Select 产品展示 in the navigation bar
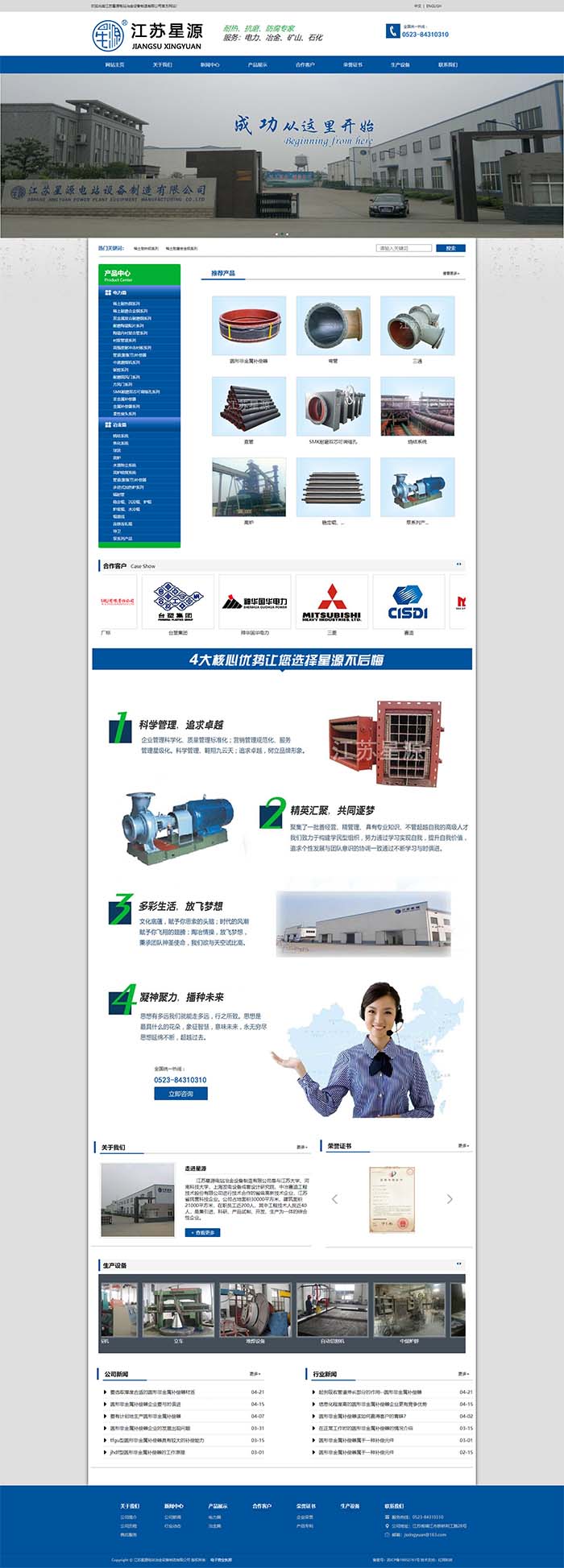564x1568 pixels. [x=257, y=64]
